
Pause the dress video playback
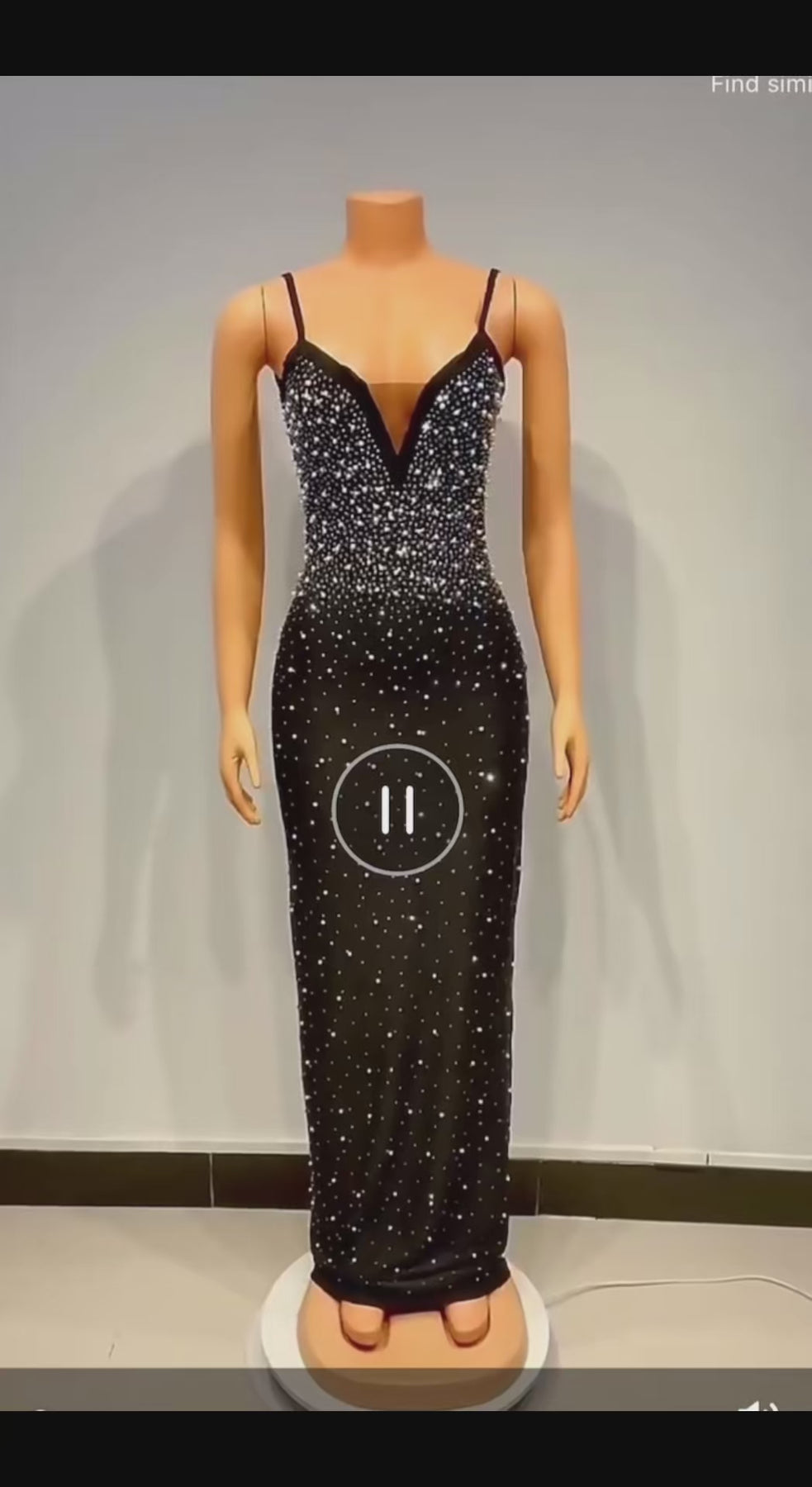397,808
